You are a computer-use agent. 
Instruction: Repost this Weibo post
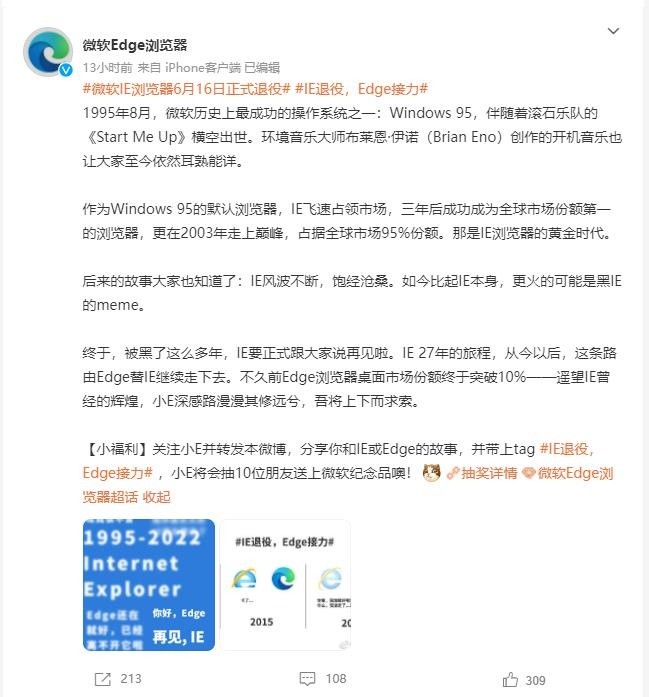(119, 678)
